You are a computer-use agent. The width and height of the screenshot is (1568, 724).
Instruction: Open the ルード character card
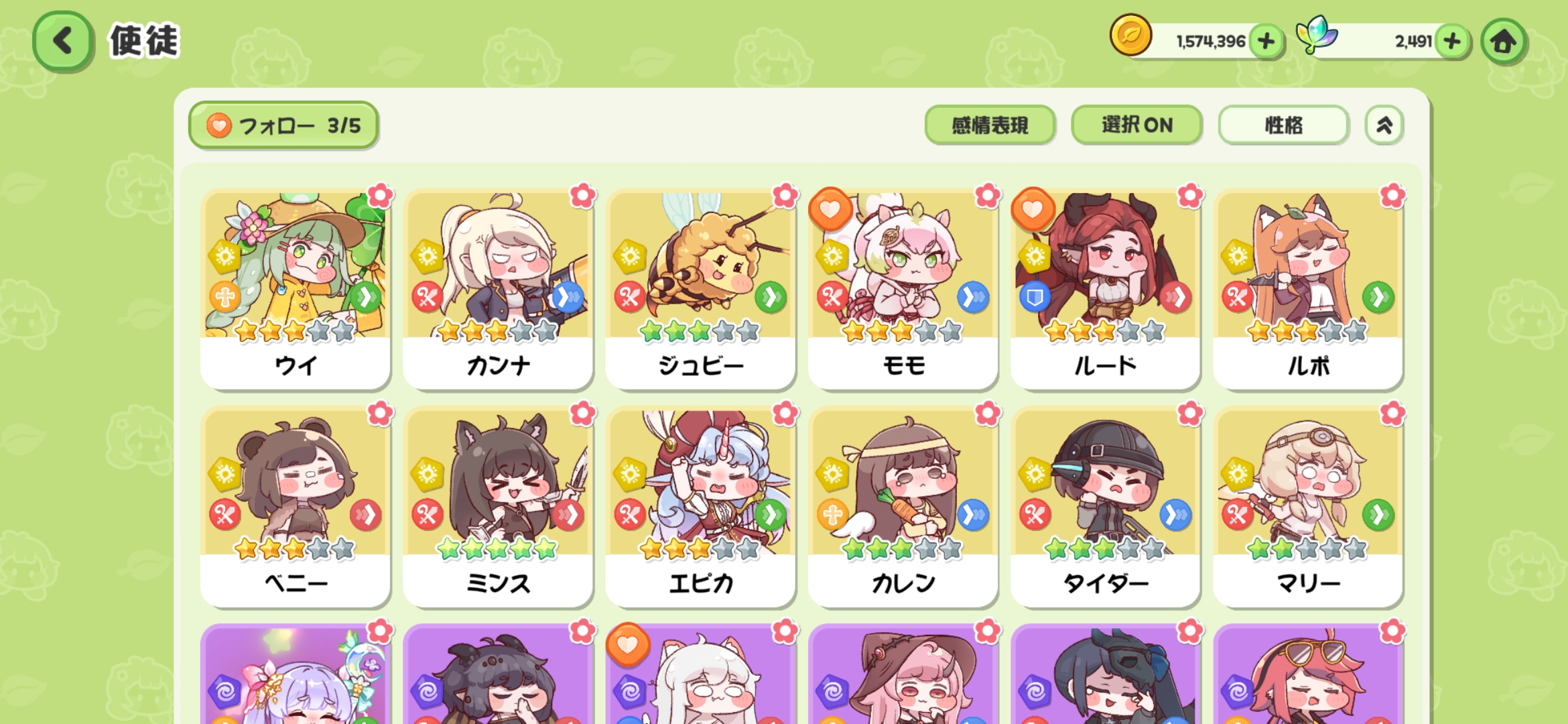[x=1105, y=288]
